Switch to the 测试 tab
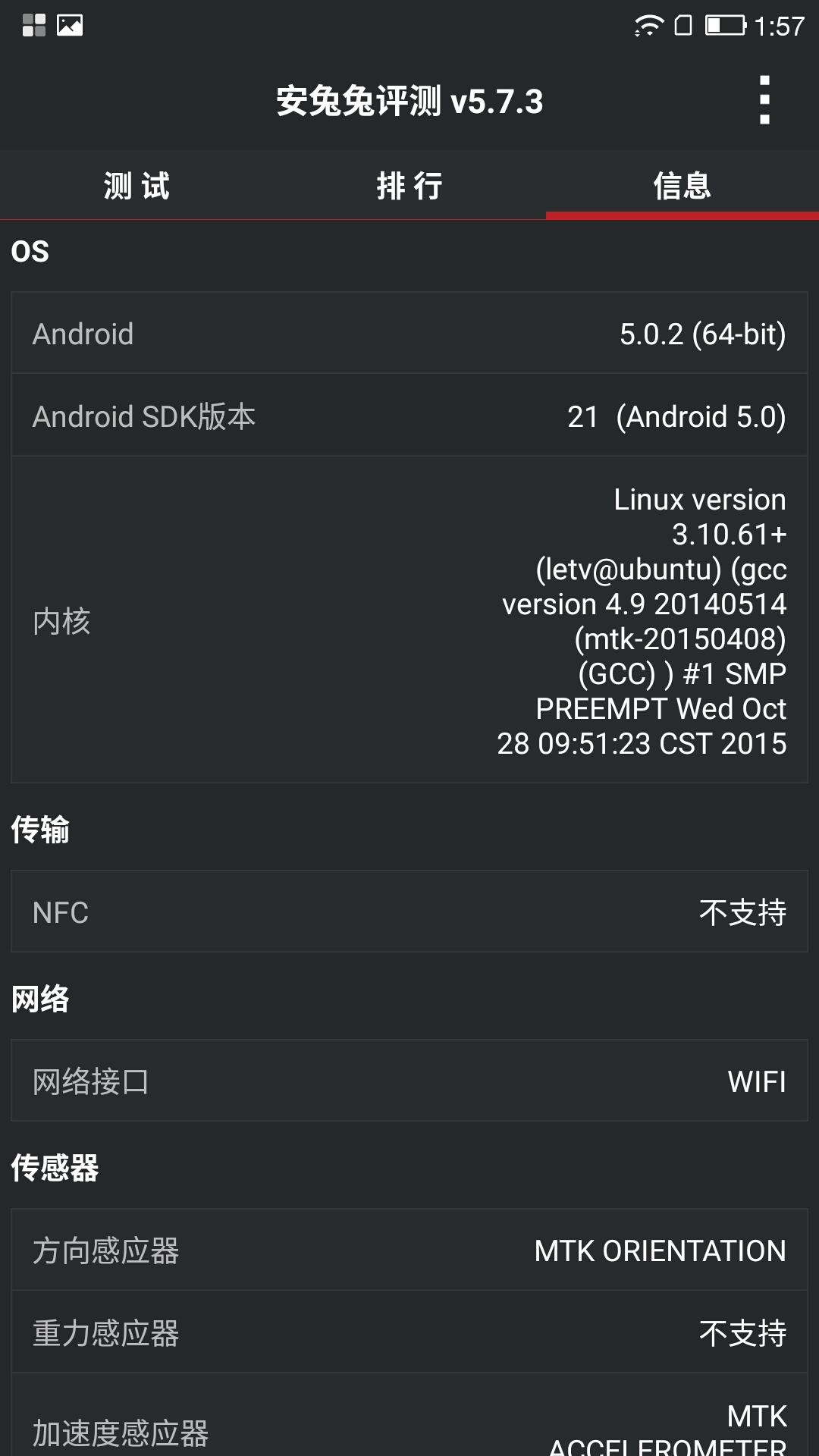Screen dimensions: 819x1456 (x=136, y=185)
